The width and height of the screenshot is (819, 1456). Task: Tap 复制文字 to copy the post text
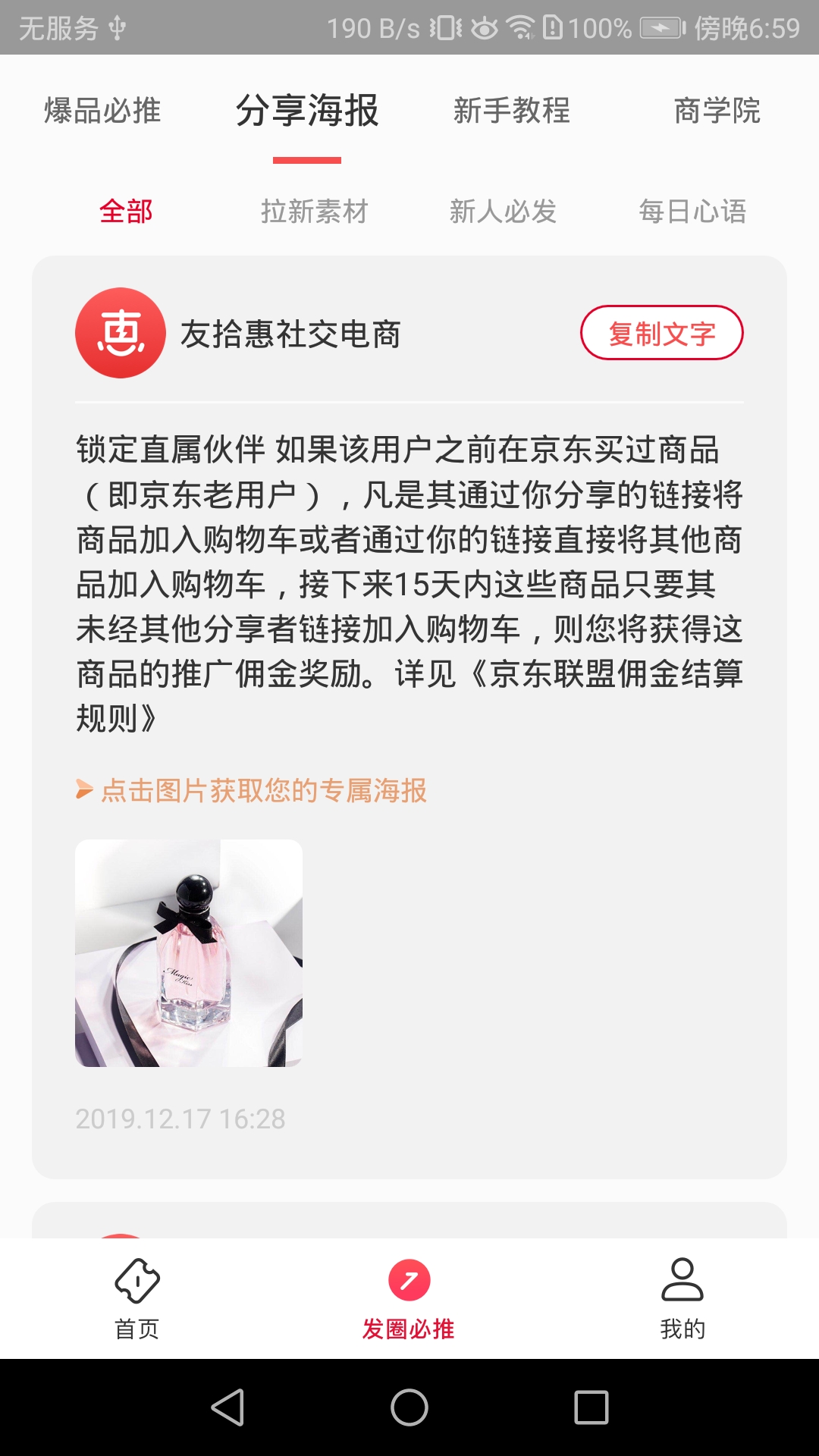(661, 333)
